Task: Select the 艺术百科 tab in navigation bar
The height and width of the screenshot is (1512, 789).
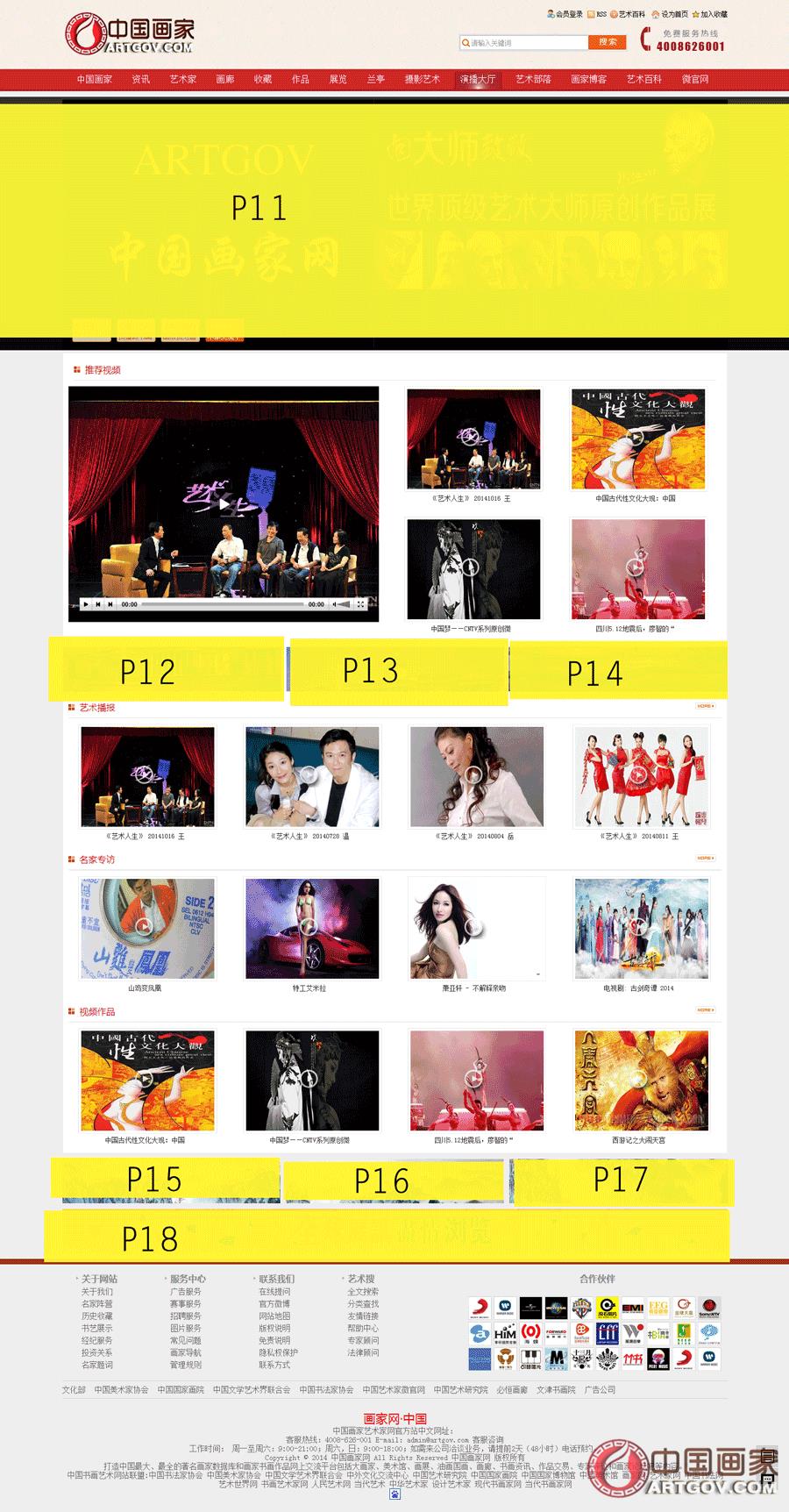Action: tap(643, 79)
